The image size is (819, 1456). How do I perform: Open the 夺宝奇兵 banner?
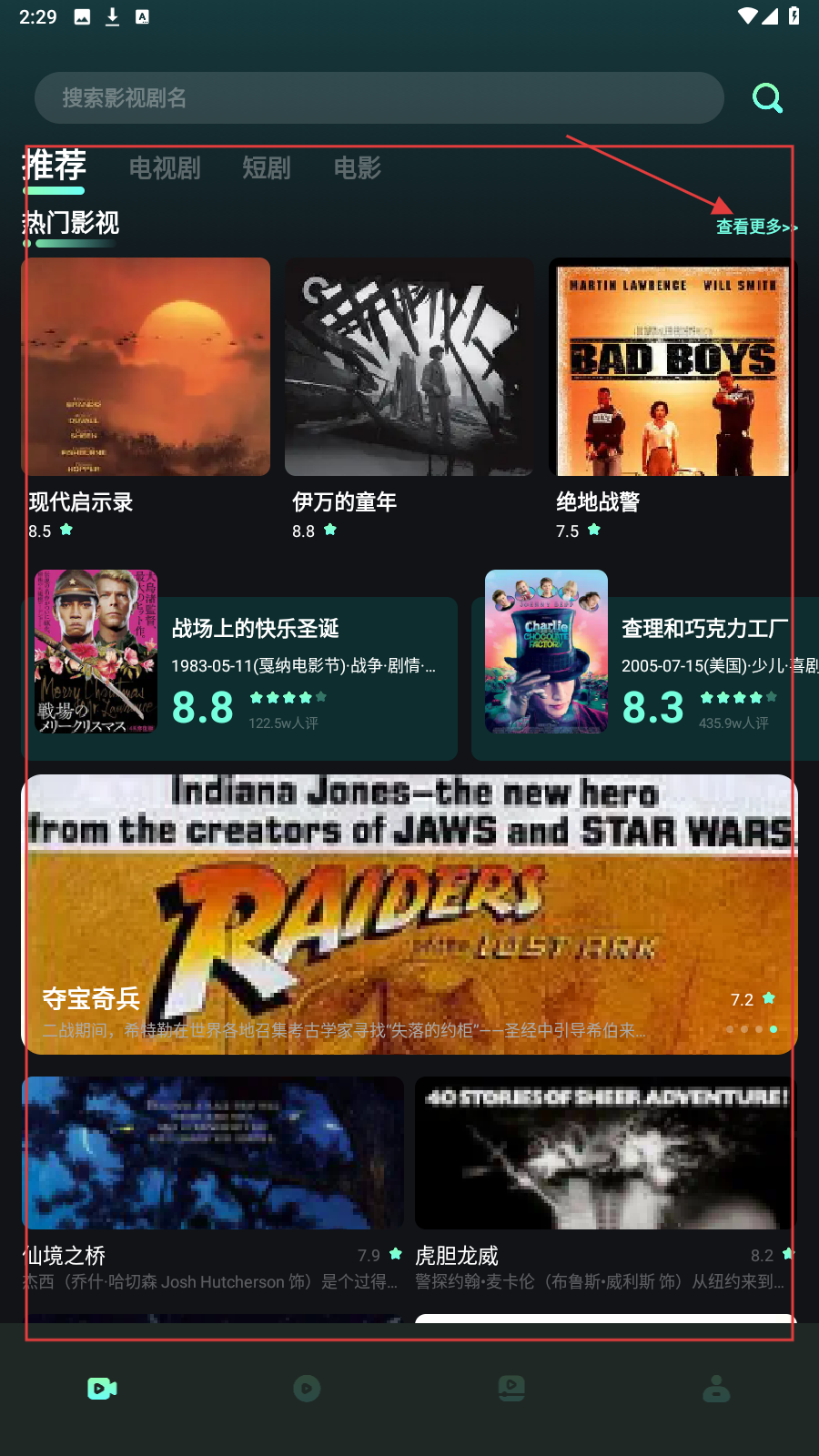click(409, 915)
